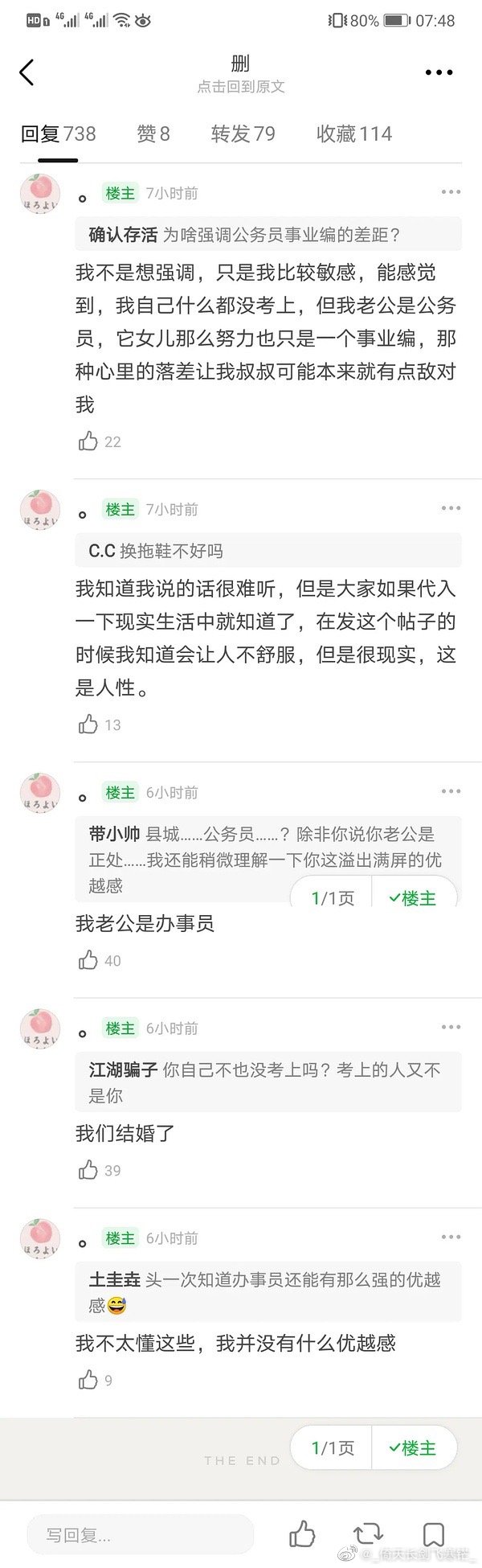Show the 收藏 114 tab
The width and height of the screenshot is (482, 1568).
(x=353, y=133)
